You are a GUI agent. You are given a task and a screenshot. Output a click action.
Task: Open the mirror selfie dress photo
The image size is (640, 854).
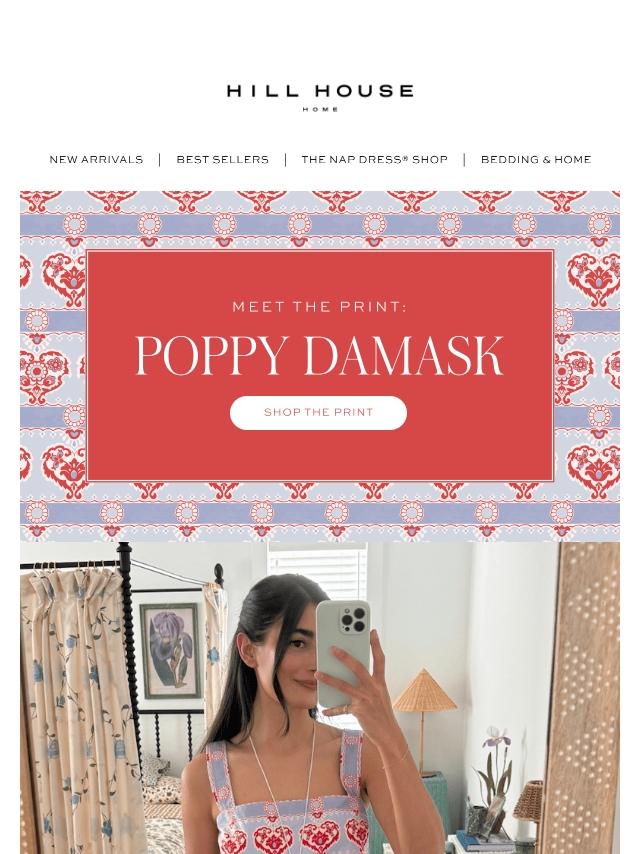point(320,698)
